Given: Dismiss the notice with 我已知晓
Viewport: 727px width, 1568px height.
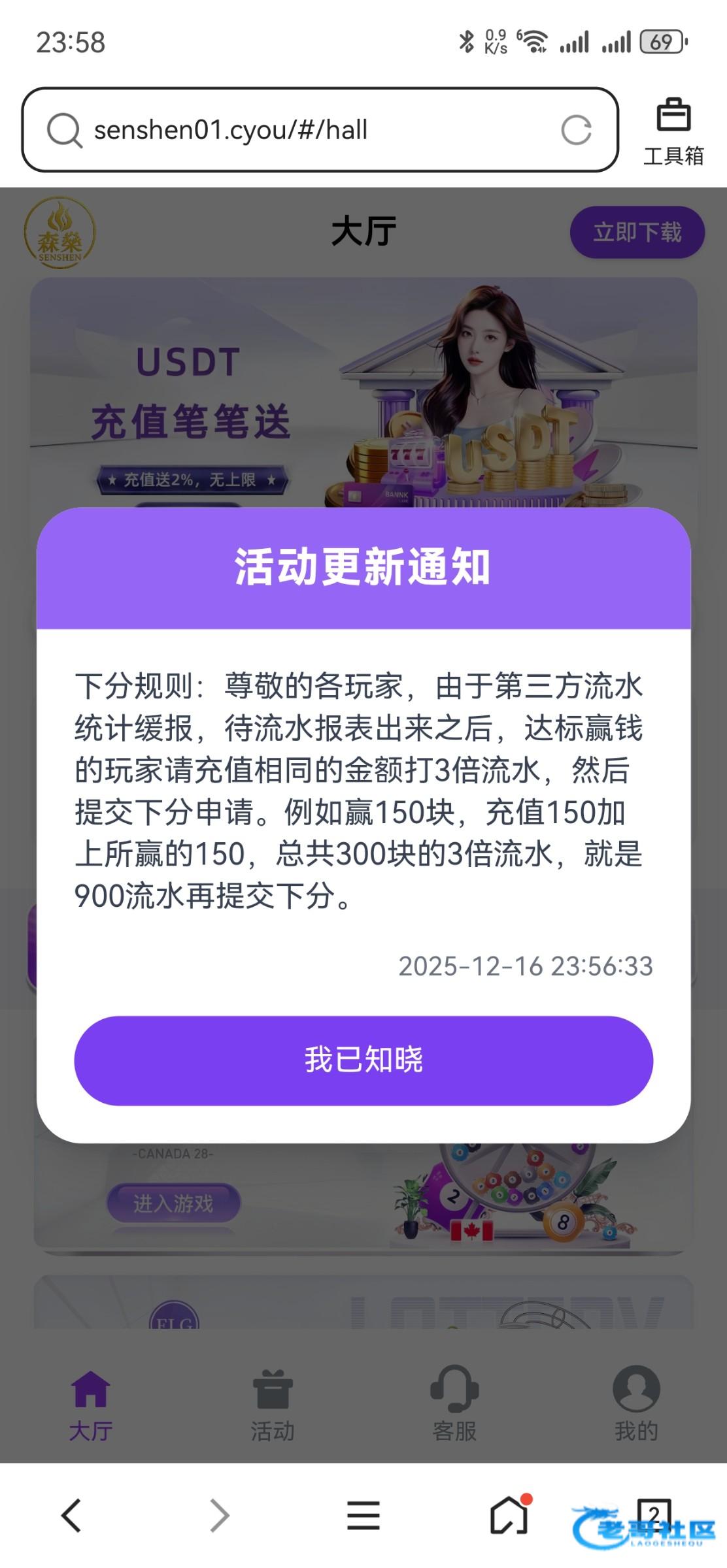Looking at the screenshot, I should click(x=363, y=1060).
